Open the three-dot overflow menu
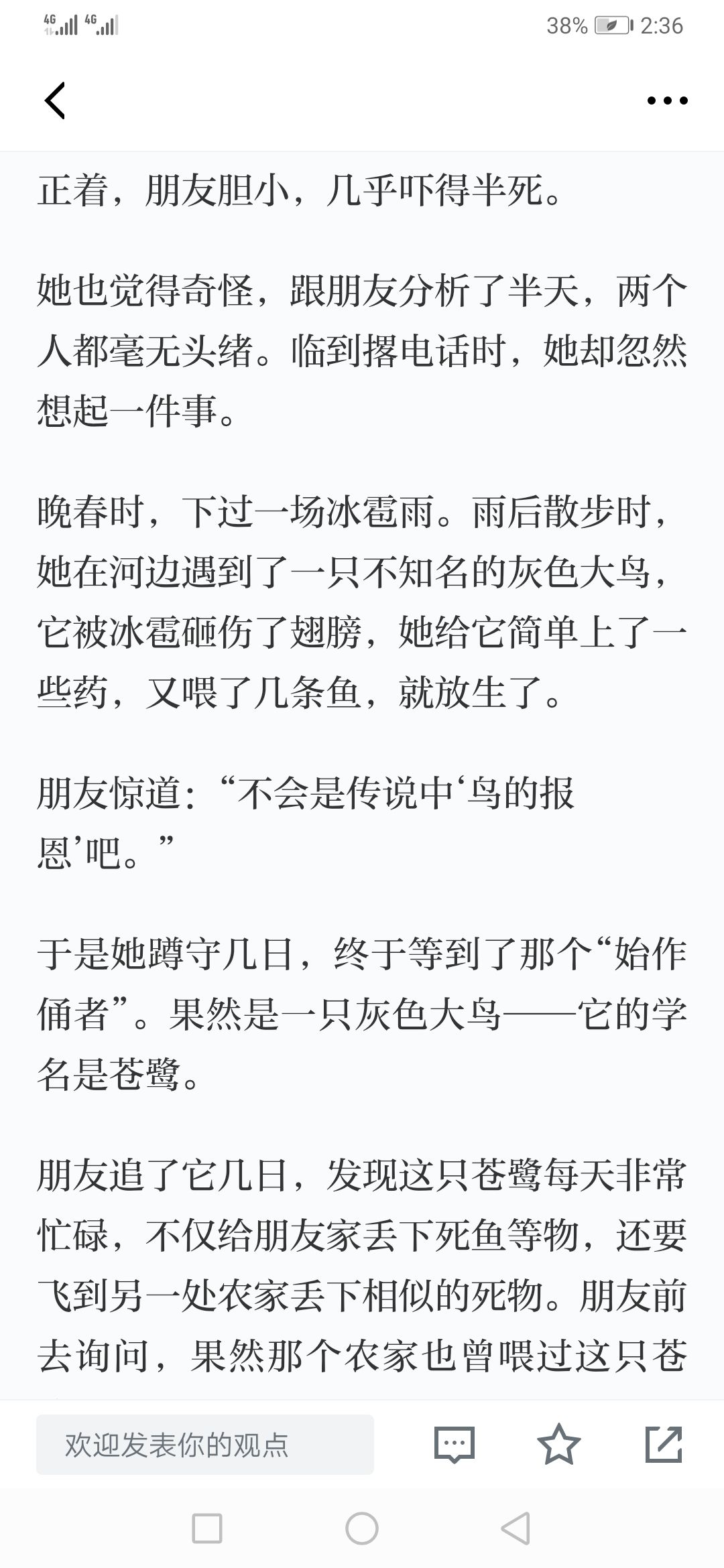The width and height of the screenshot is (724, 1568). pyautogui.click(x=667, y=101)
